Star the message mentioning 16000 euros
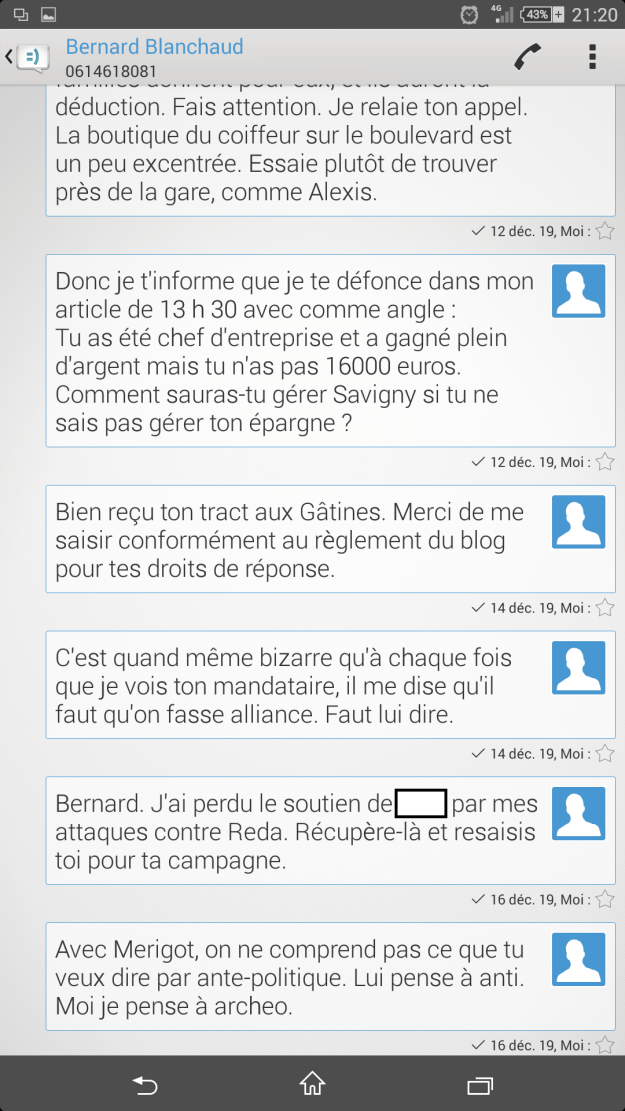This screenshot has width=625, height=1111. tap(605, 462)
